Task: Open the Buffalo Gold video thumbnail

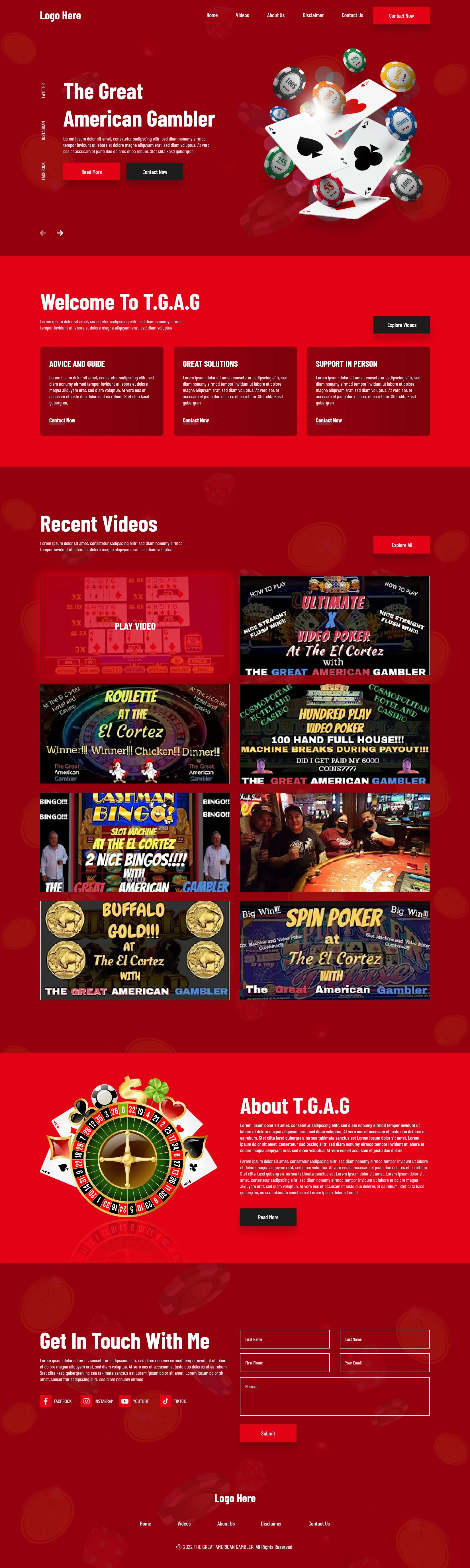Action: click(135, 950)
